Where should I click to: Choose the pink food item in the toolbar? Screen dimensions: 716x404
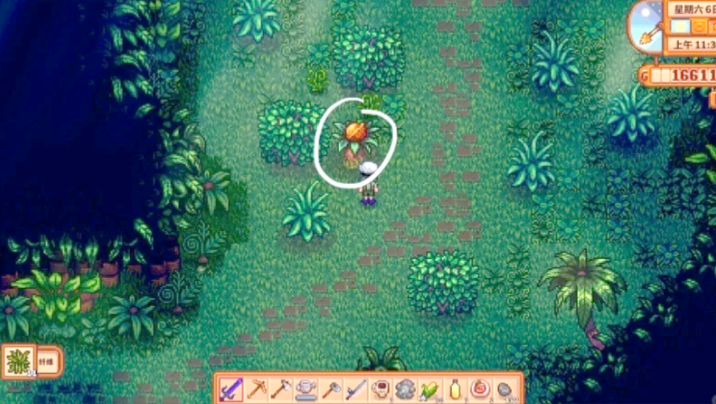[479, 389]
